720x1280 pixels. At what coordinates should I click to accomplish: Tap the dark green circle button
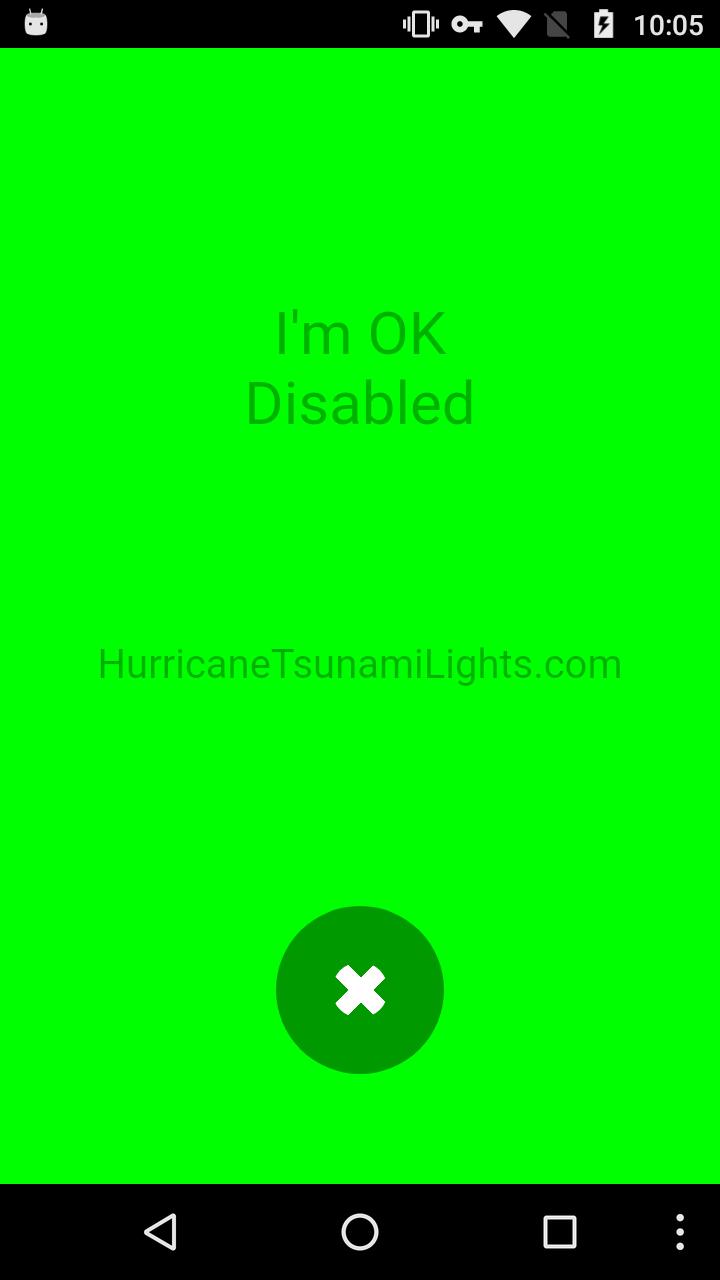click(x=360, y=990)
